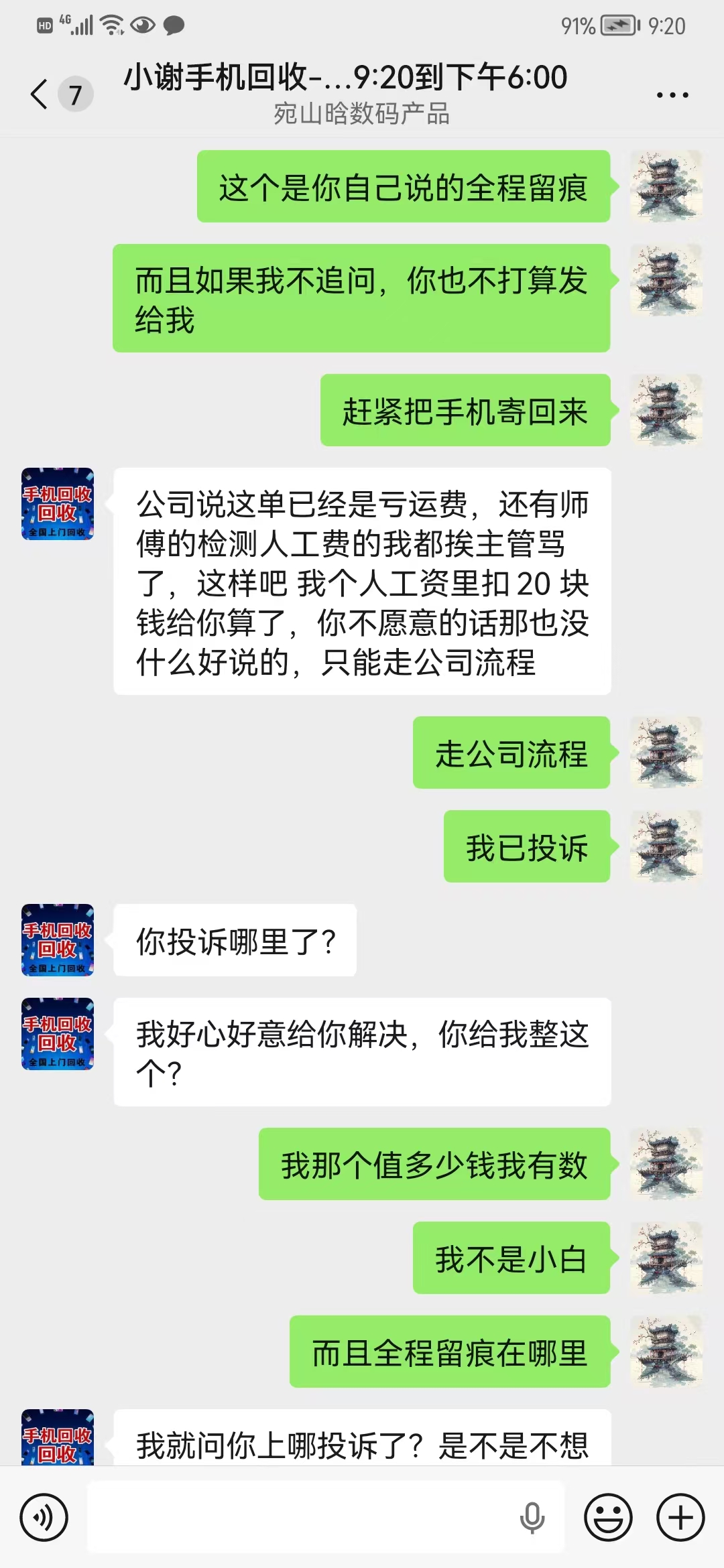Go back to the chat list
The width and height of the screenshot is (724, 1568).
(40, 94)
